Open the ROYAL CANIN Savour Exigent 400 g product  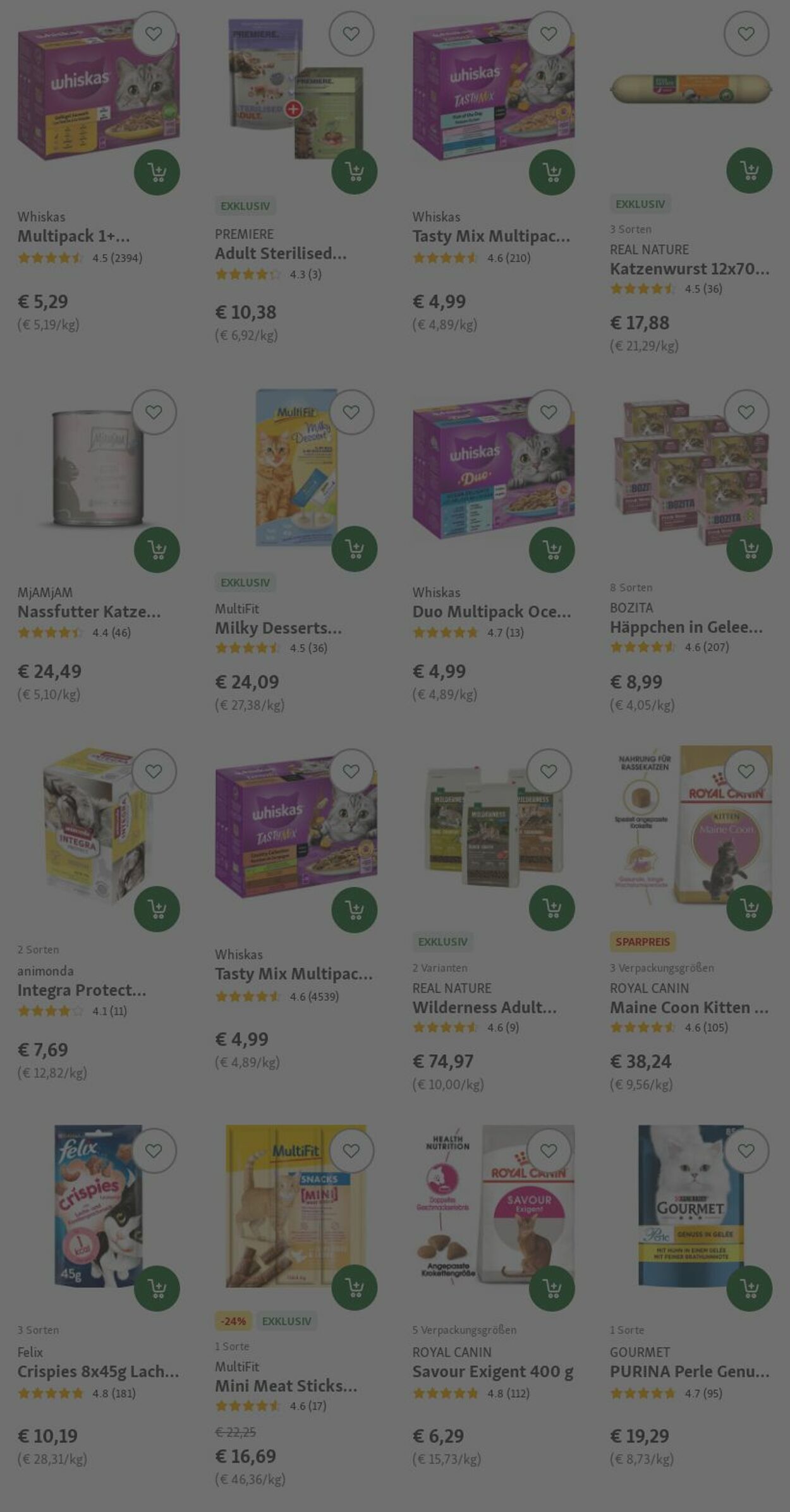492,1372
